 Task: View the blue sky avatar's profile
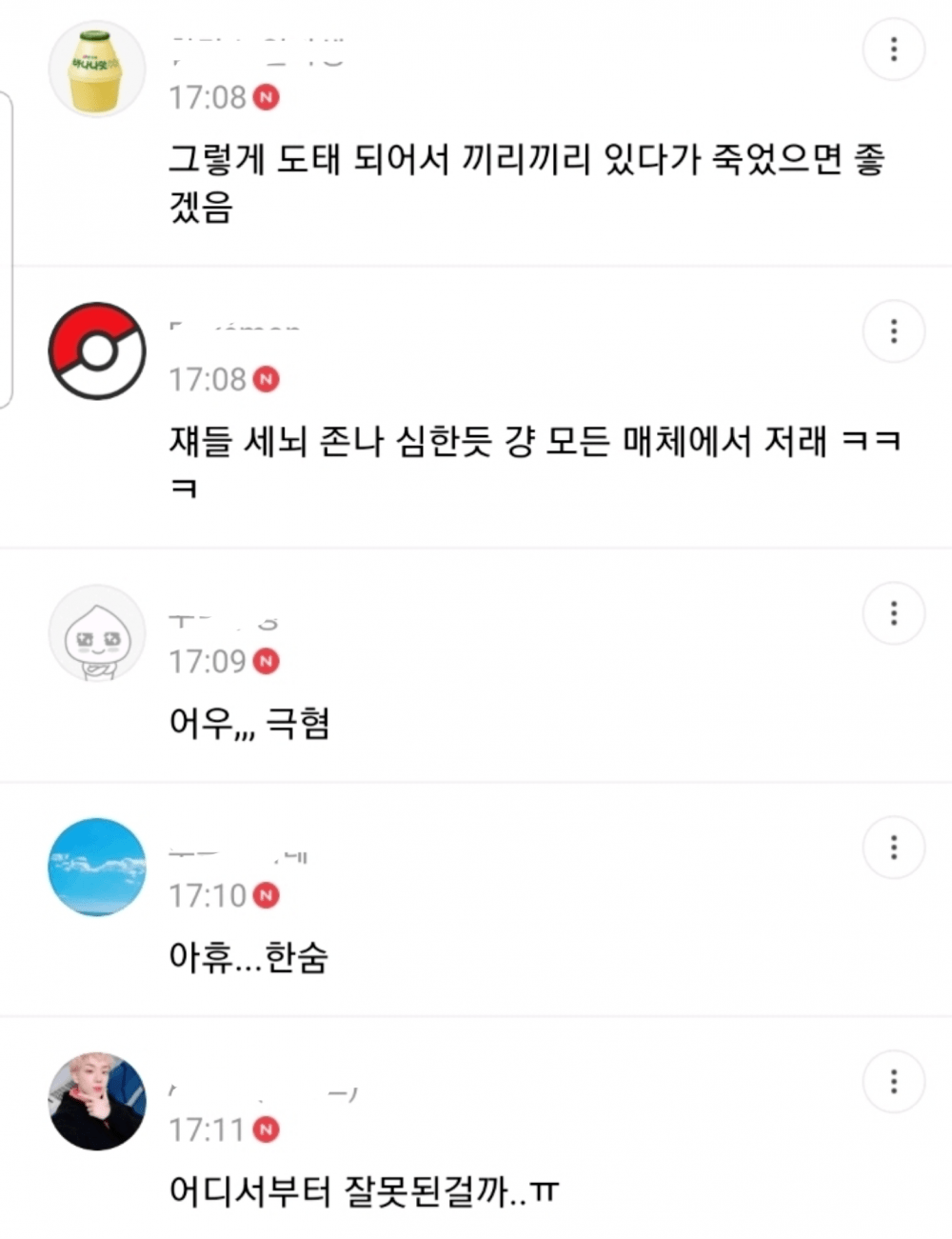97,868
